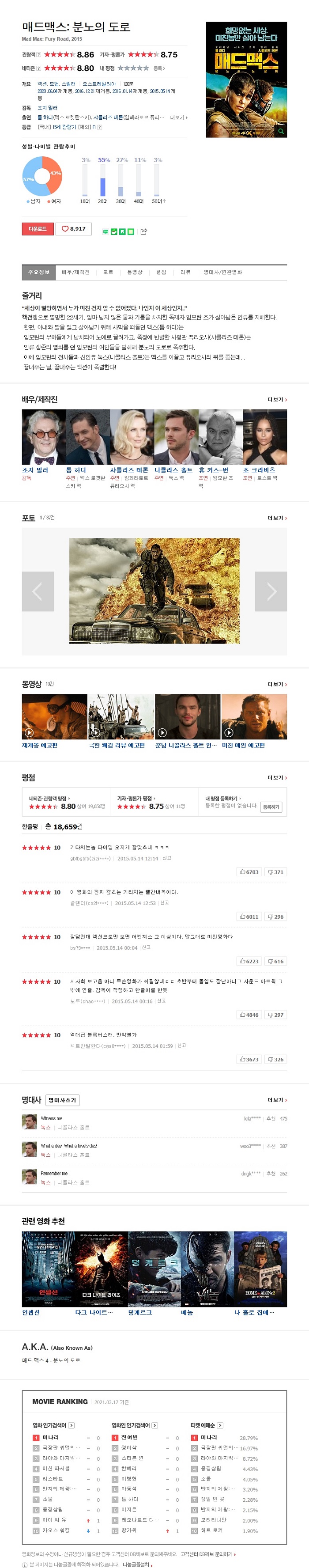Screen dimensions: 309x1568
Task: Tap the red 다운로드 download button
Action: [x=38, y=229]
